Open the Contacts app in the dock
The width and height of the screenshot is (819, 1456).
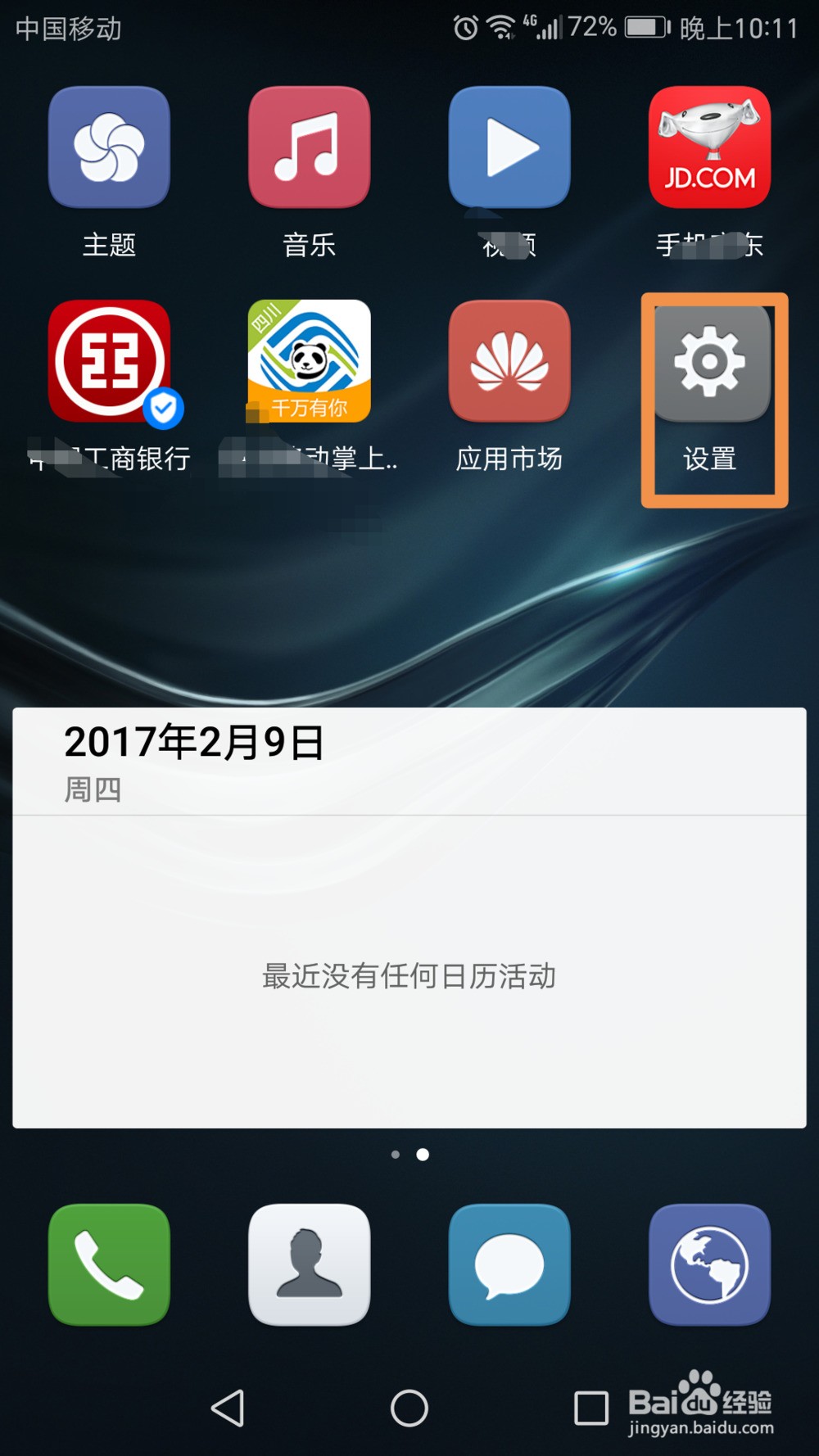tap(310, 1265)
